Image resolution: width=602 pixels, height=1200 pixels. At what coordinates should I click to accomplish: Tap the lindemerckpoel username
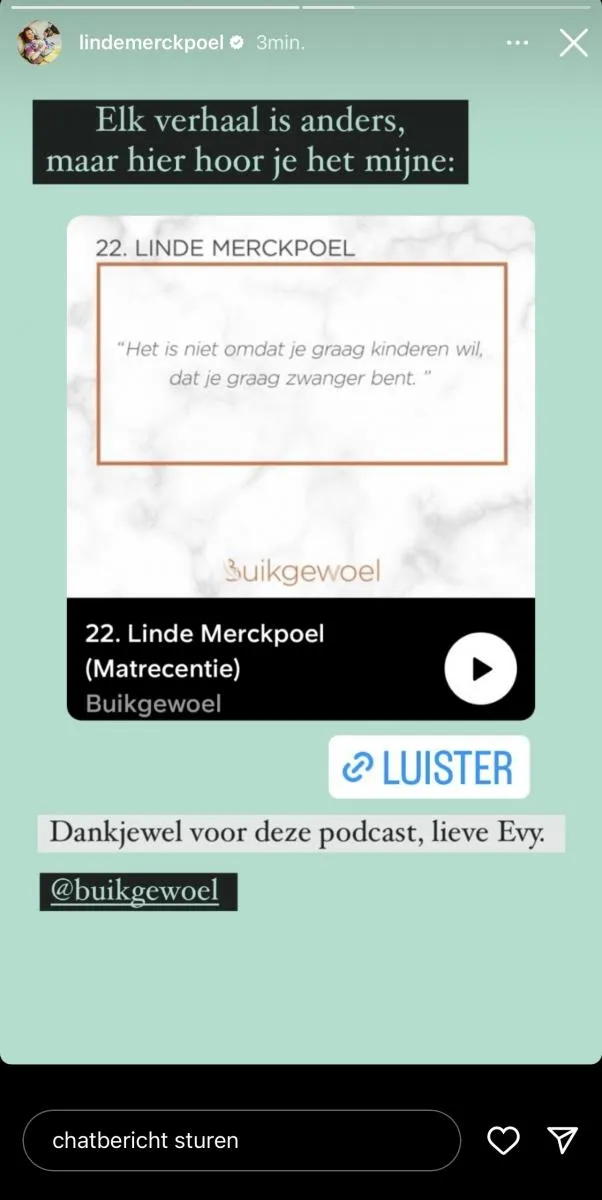(x=151, y=43)
